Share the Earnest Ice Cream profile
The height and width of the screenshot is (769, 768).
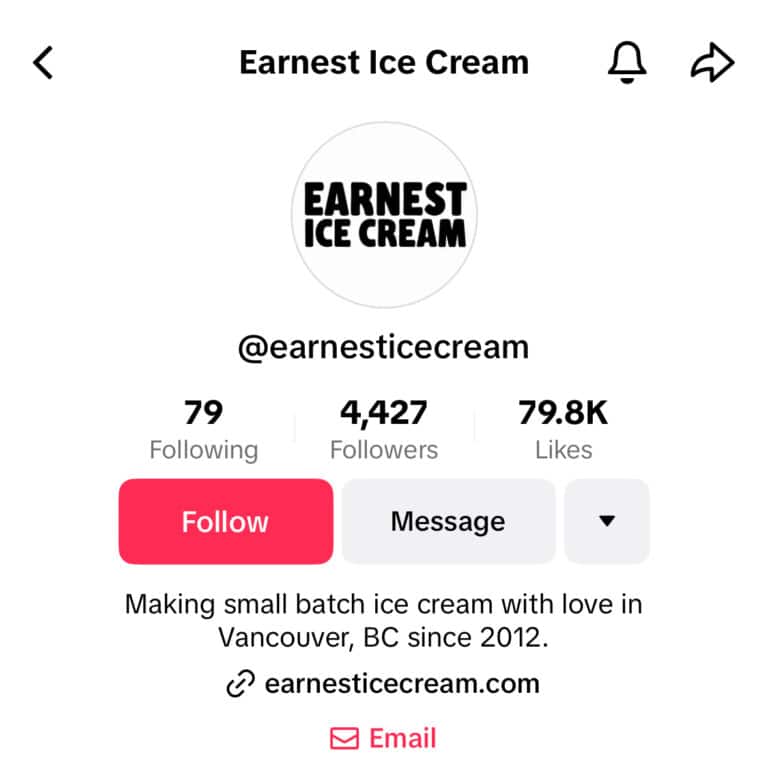pos(714,61)
